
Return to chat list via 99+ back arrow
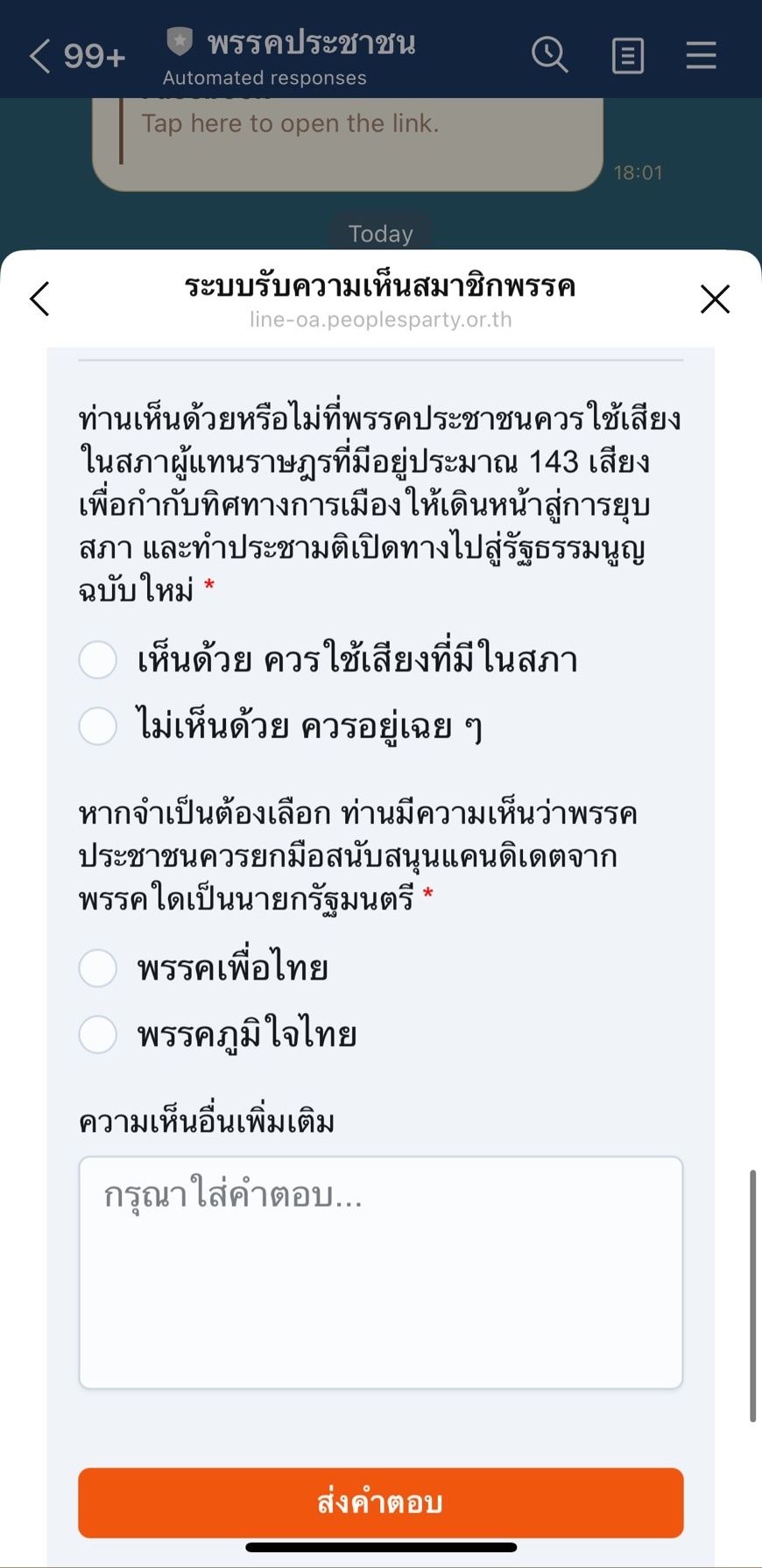click(x=40, y=56)
